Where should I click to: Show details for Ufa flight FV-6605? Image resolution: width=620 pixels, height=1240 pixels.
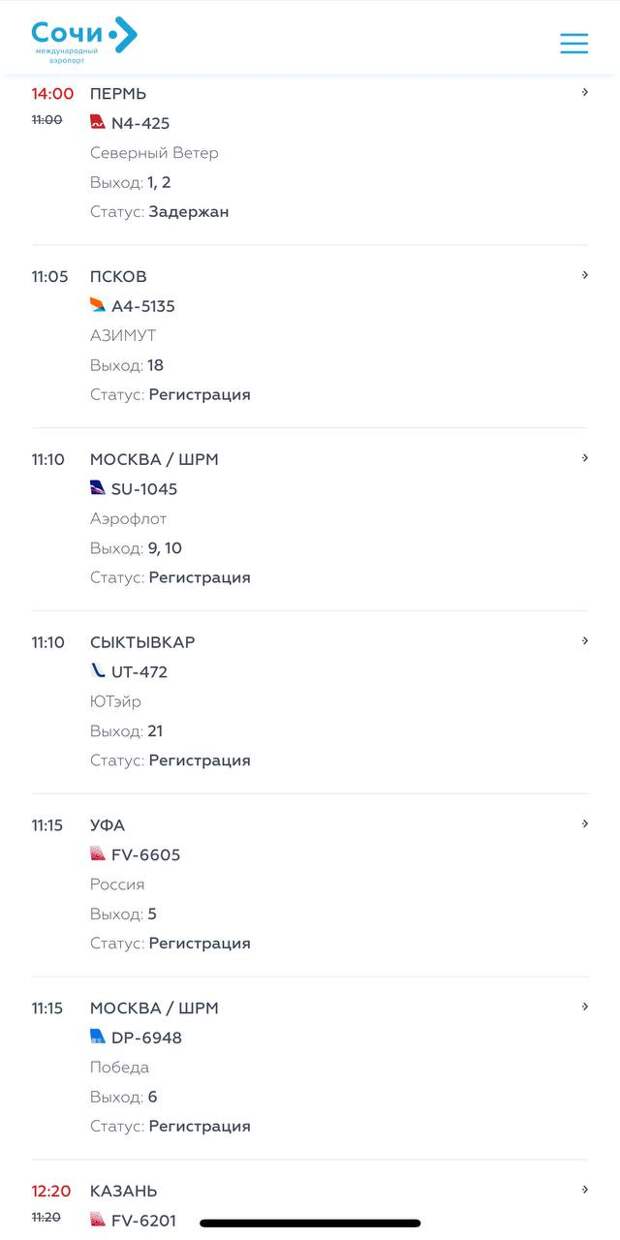(x=310, y=885)
